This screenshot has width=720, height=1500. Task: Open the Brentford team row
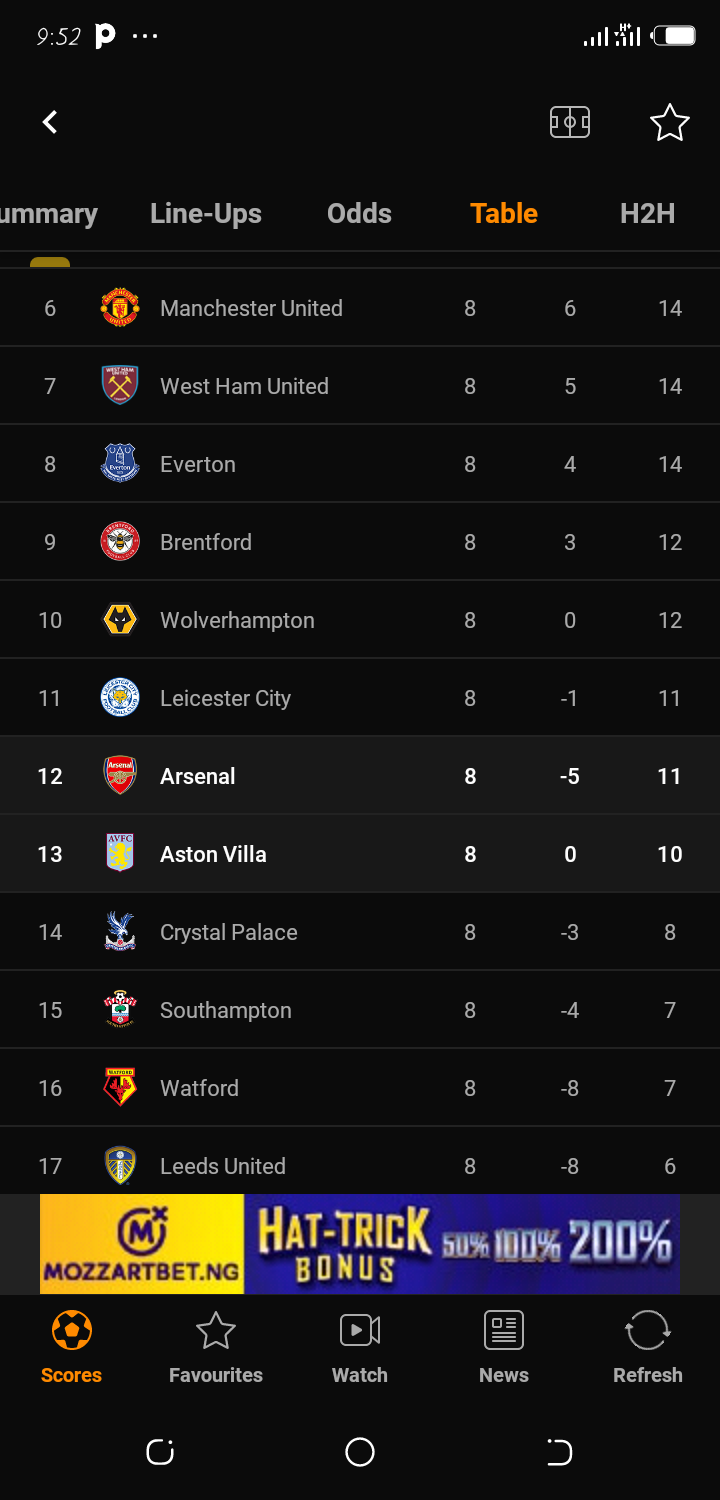[x=360, y=542]
